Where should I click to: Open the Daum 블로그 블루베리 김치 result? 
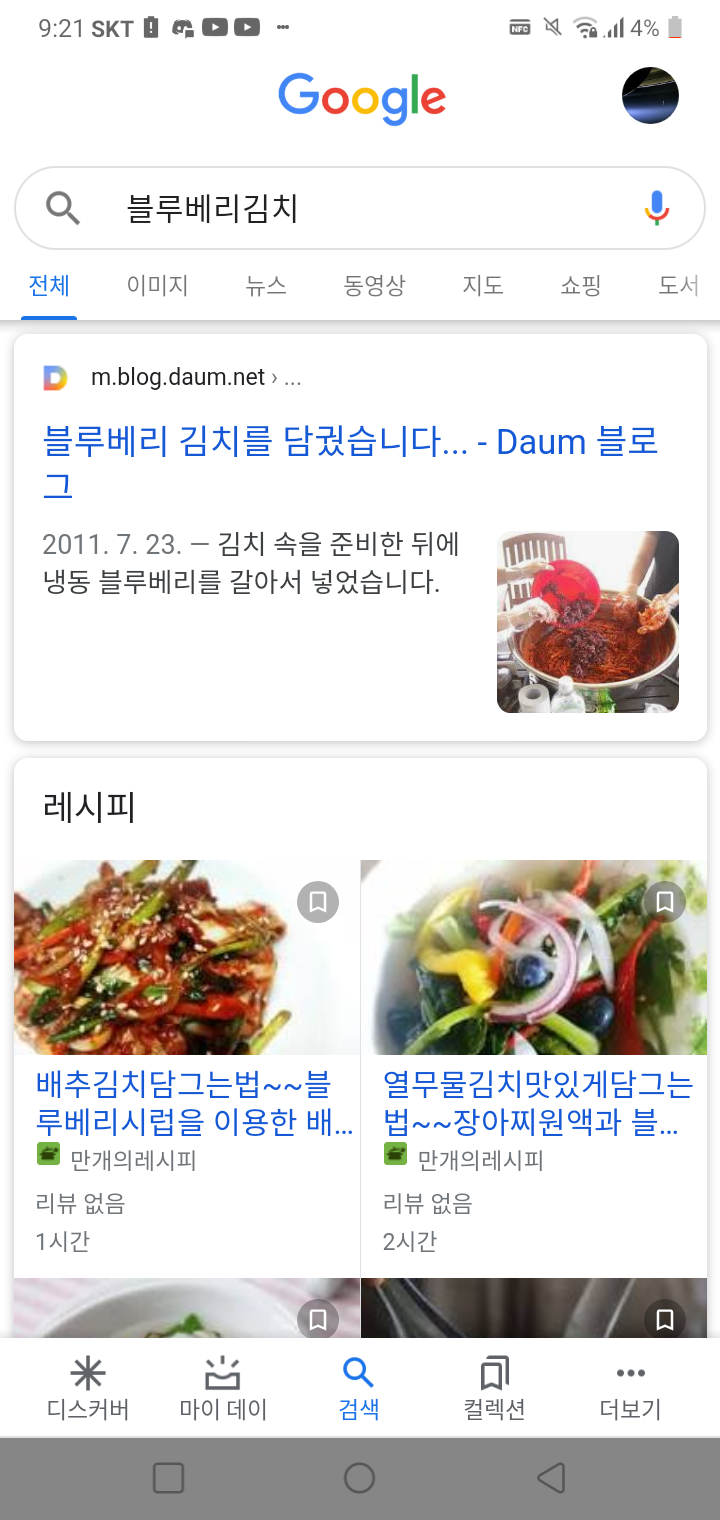350,462
